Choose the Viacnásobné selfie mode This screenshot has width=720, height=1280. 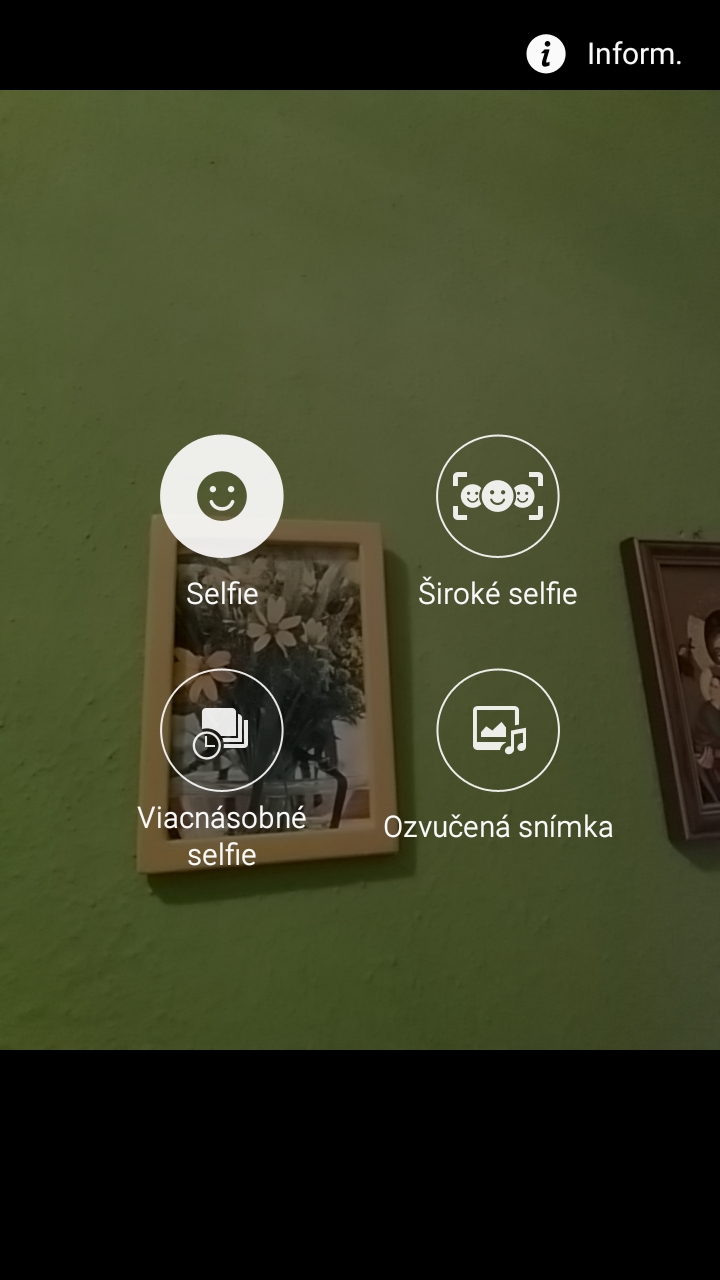(x=222, y=730)
